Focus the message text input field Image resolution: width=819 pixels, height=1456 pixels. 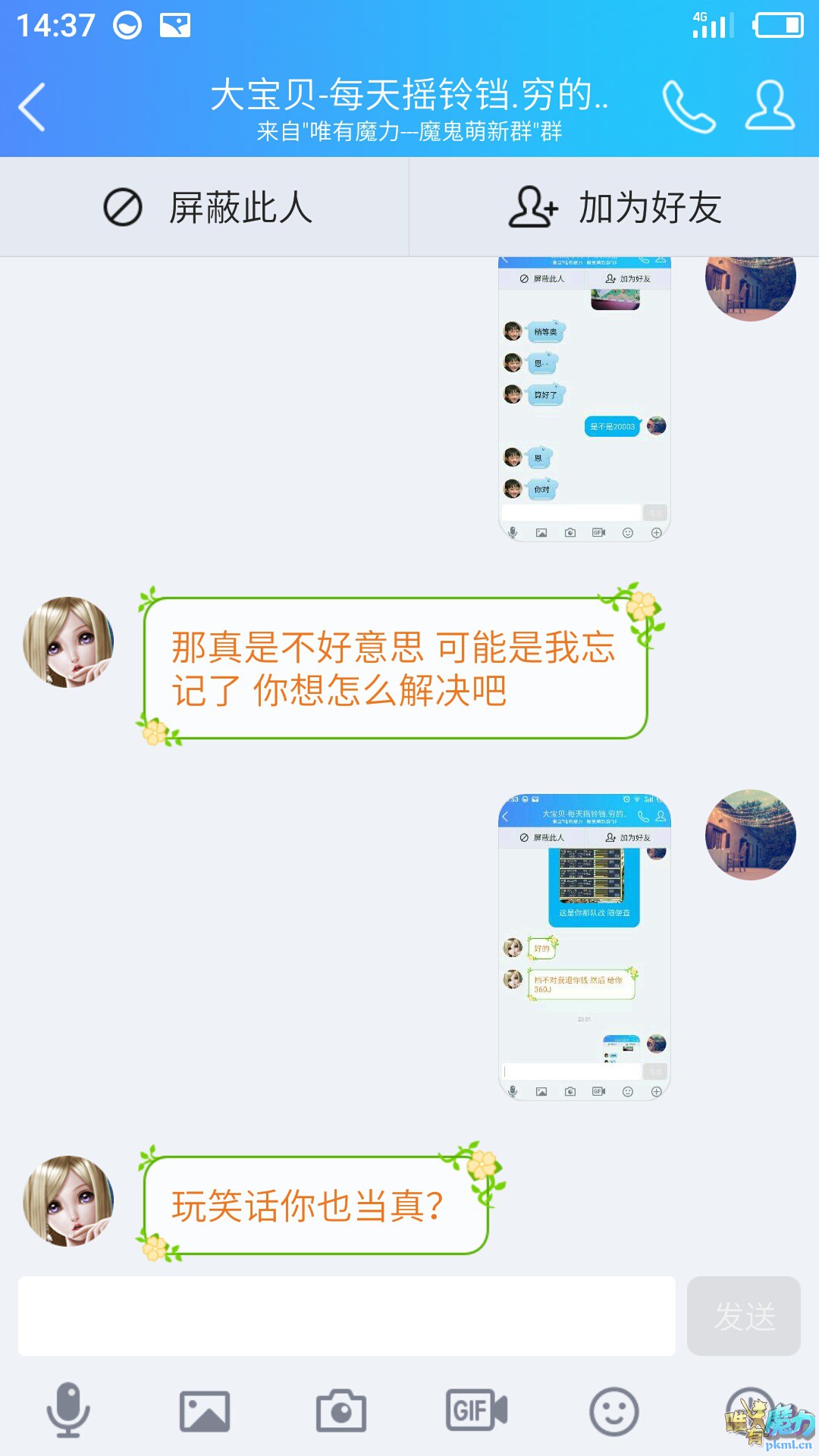click(347, 1316)
